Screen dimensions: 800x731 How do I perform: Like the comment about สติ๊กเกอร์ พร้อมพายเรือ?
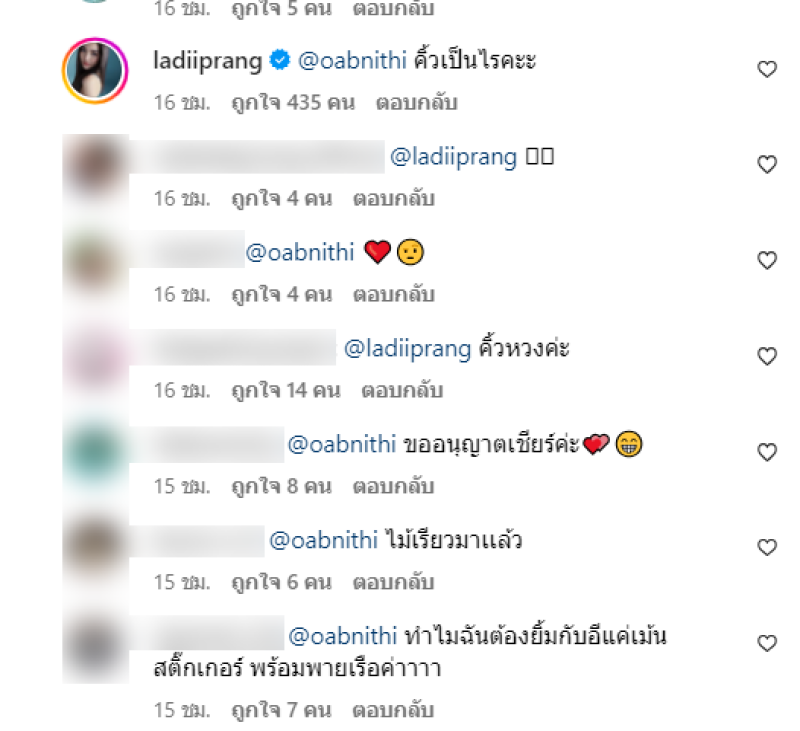pyautogui.click(x=766, y=643)
